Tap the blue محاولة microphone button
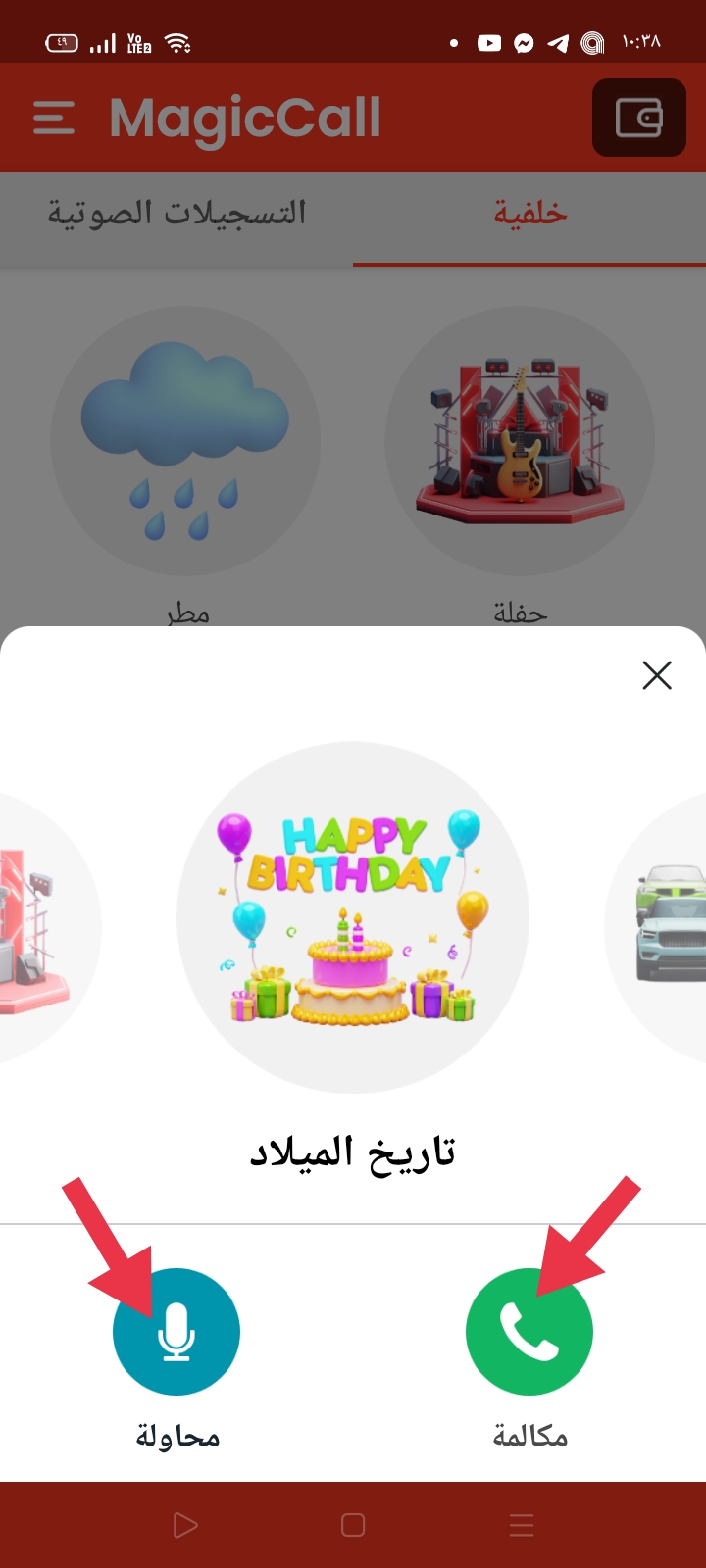This screenshot has height=1568, width=706. [176, 1332]
